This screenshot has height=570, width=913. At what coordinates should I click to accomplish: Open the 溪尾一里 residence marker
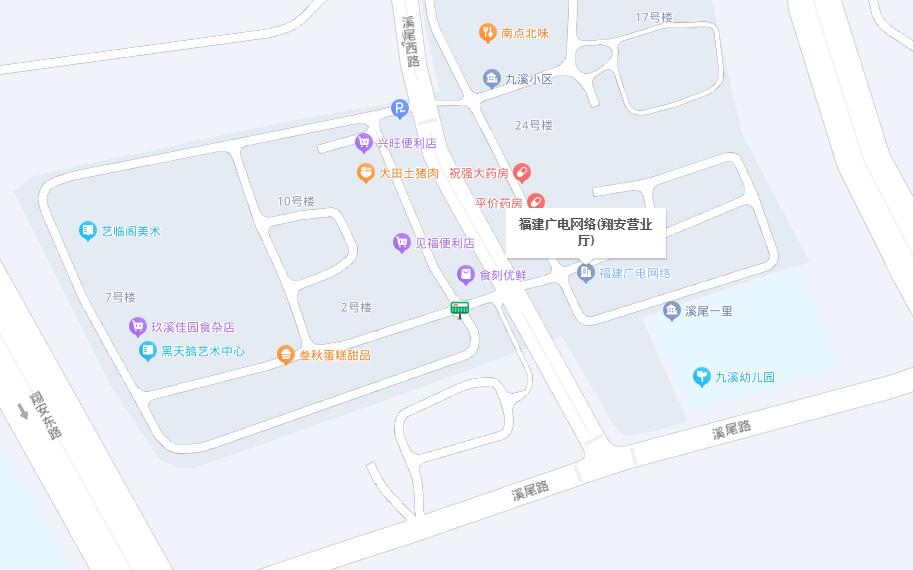672,311
